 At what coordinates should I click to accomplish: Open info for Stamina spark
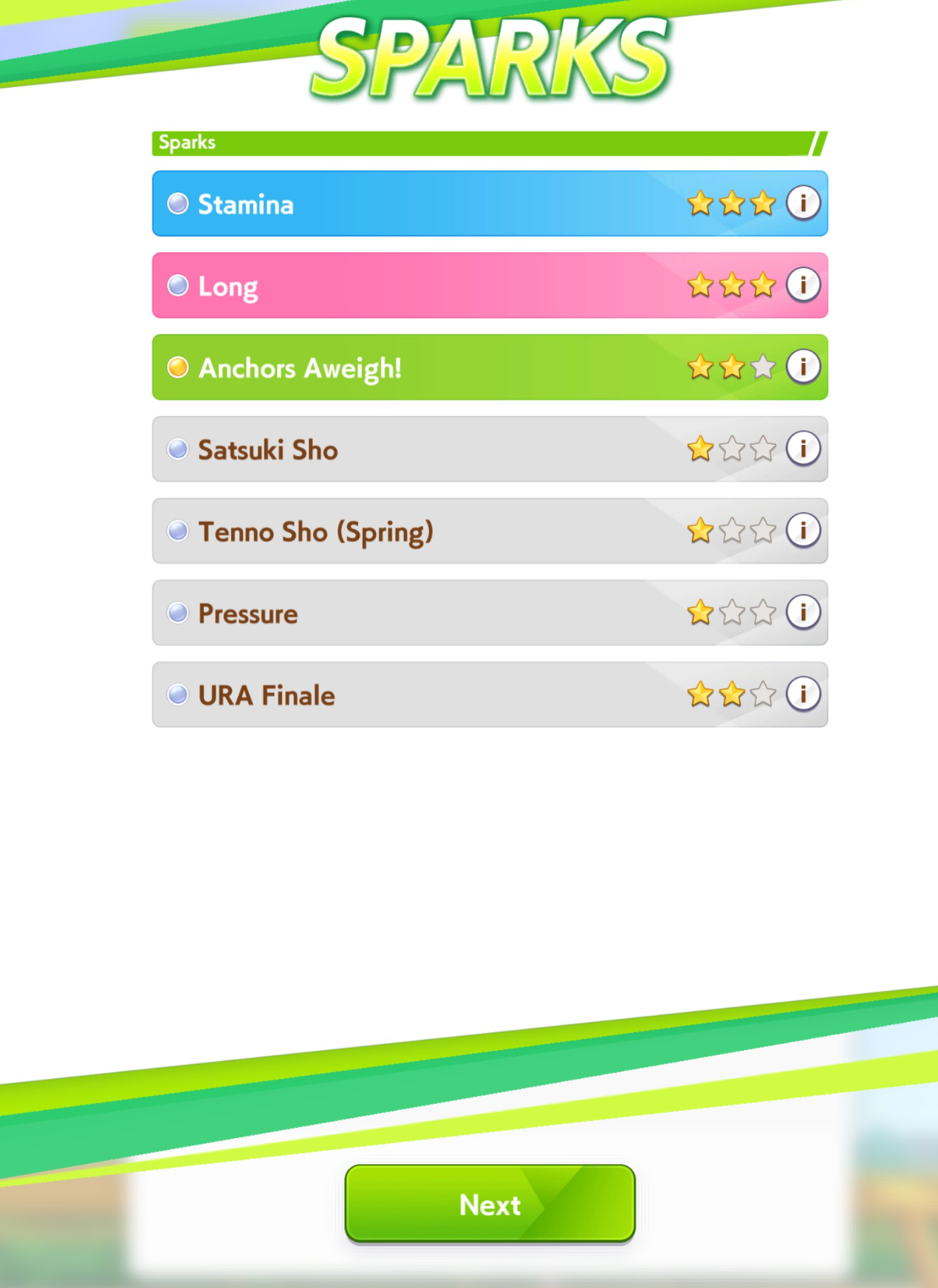pos(803,203)
